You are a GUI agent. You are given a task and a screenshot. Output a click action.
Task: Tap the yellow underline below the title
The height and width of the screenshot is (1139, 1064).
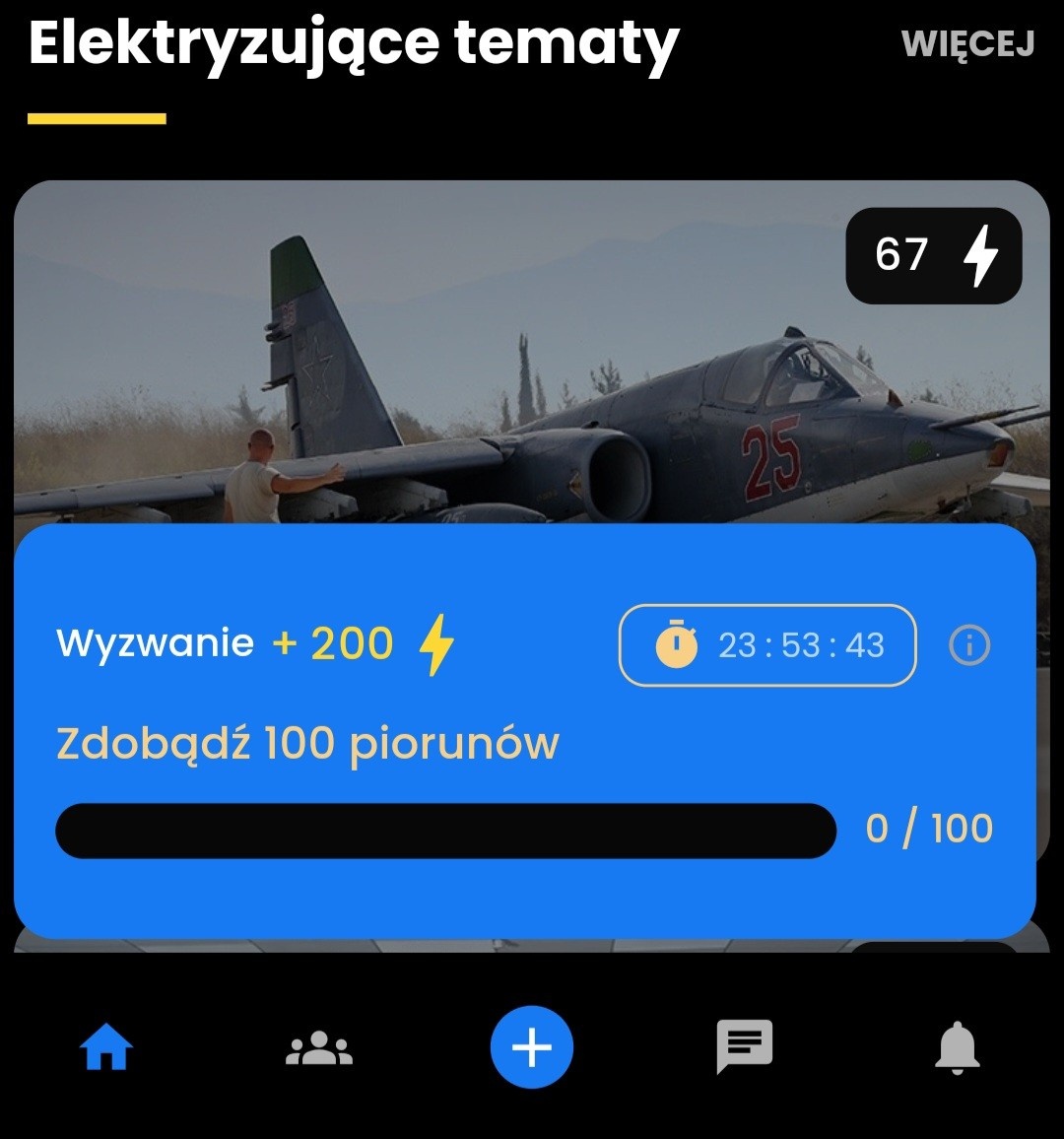tap(96, 119)
